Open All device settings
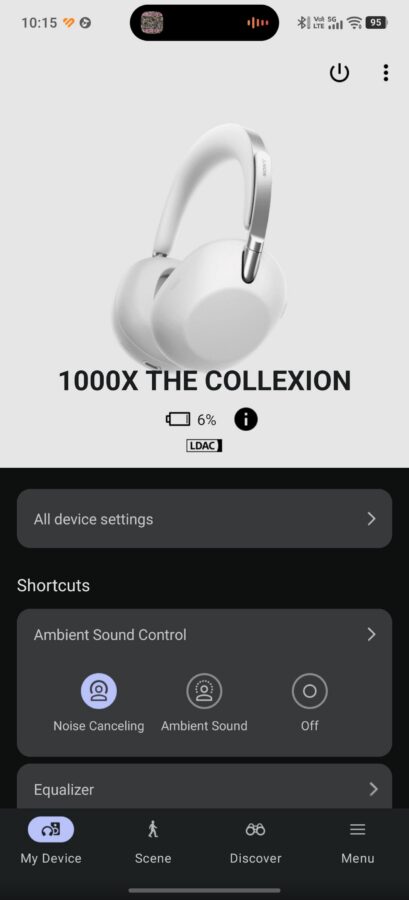The image size is (409, 900). [x=204, y=519]
